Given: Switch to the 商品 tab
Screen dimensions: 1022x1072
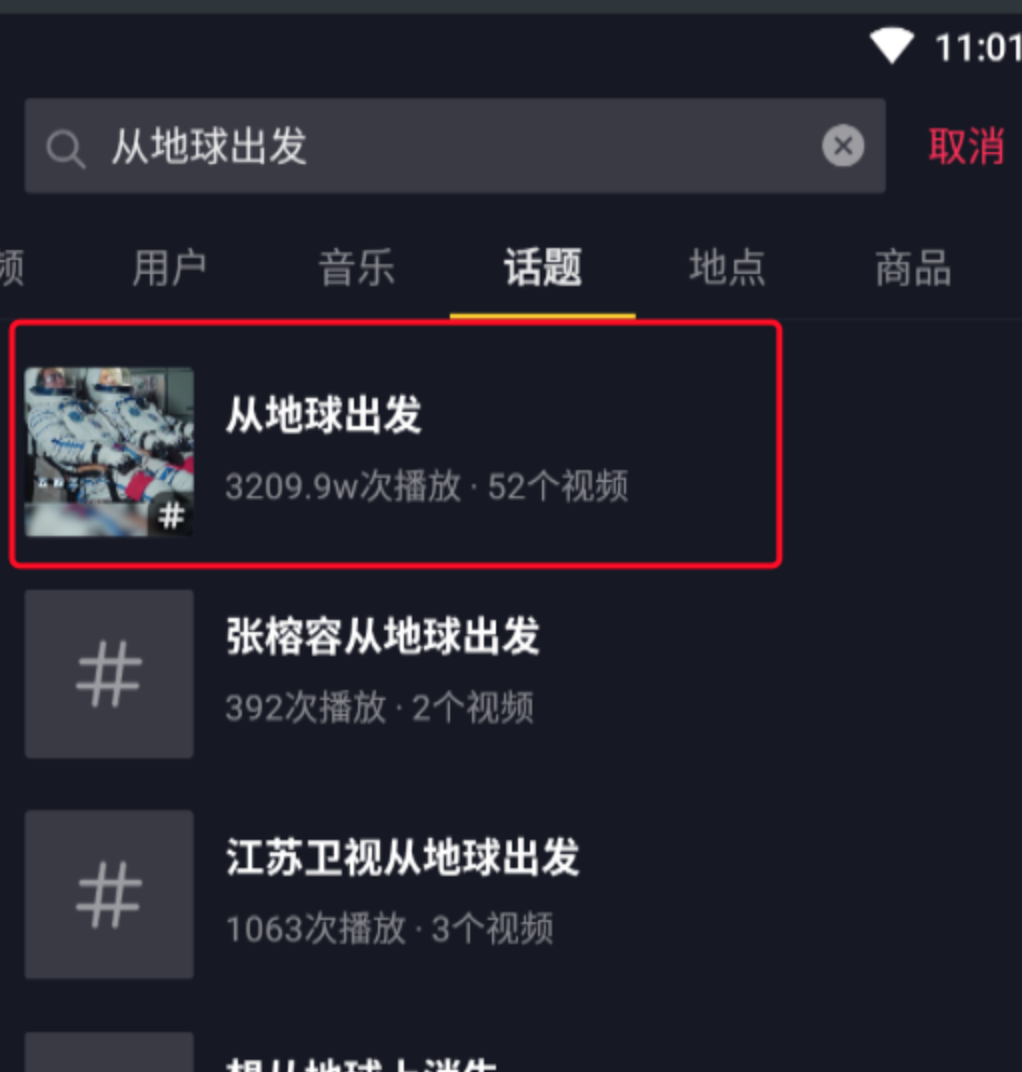Looking at the screenshot, I should (912, 268).
